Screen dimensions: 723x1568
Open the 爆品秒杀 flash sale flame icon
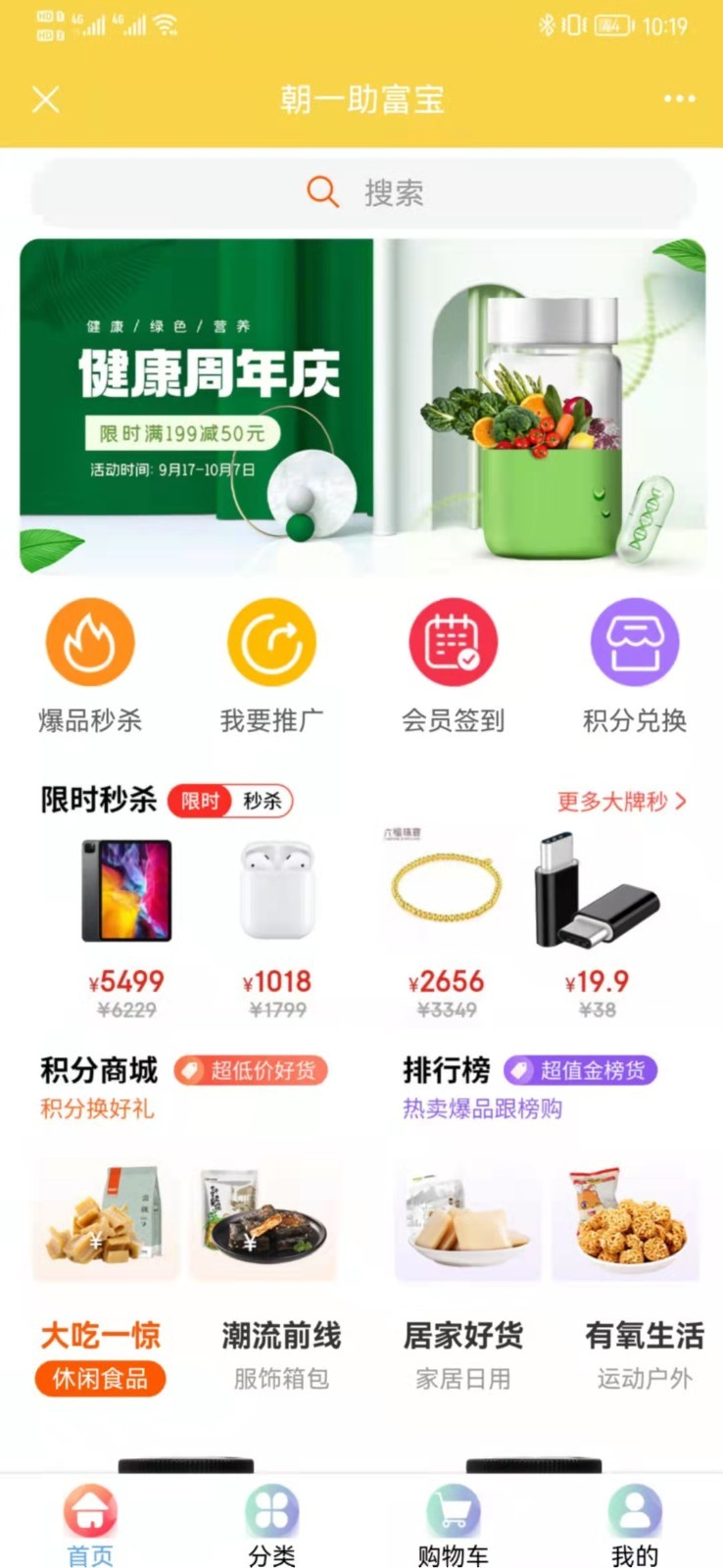90,643
